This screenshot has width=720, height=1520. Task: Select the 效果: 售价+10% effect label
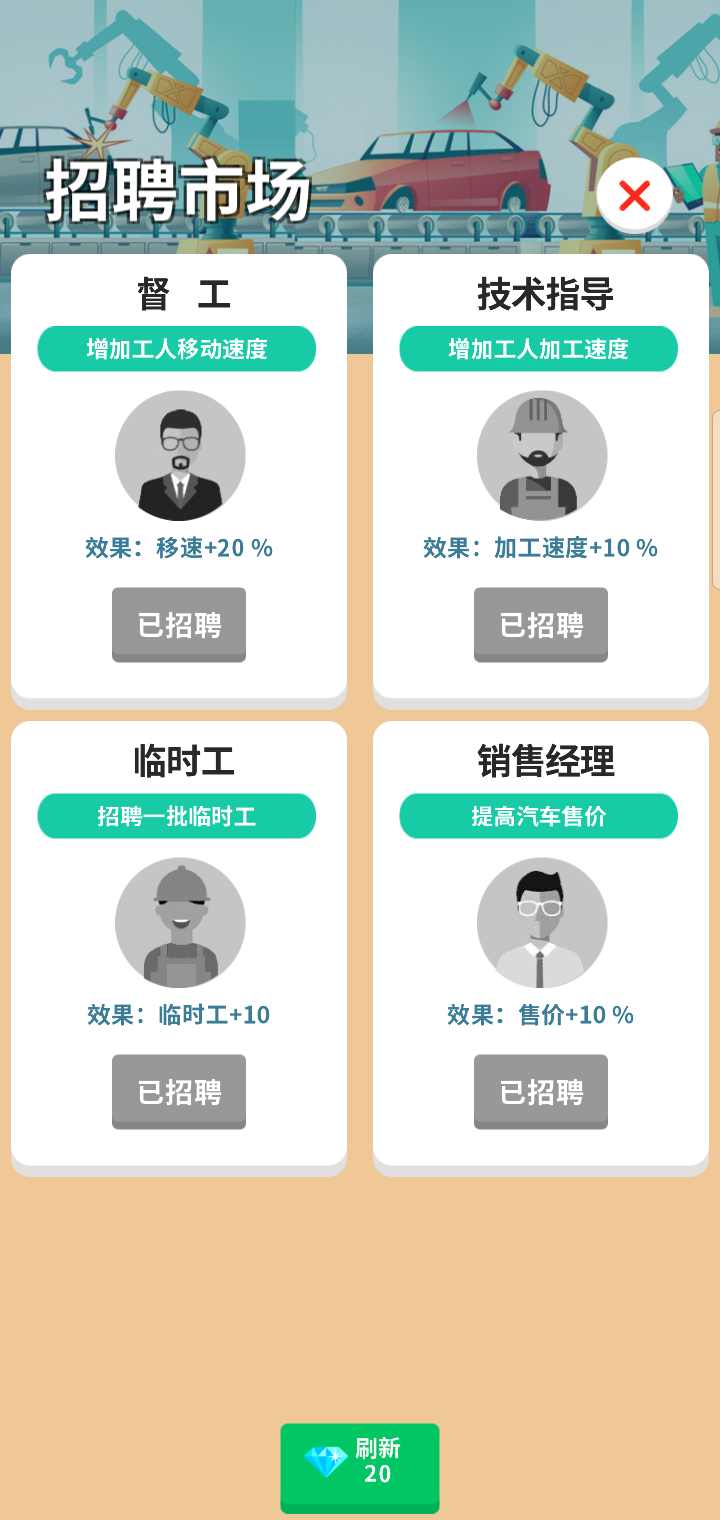coord(541,1014)
